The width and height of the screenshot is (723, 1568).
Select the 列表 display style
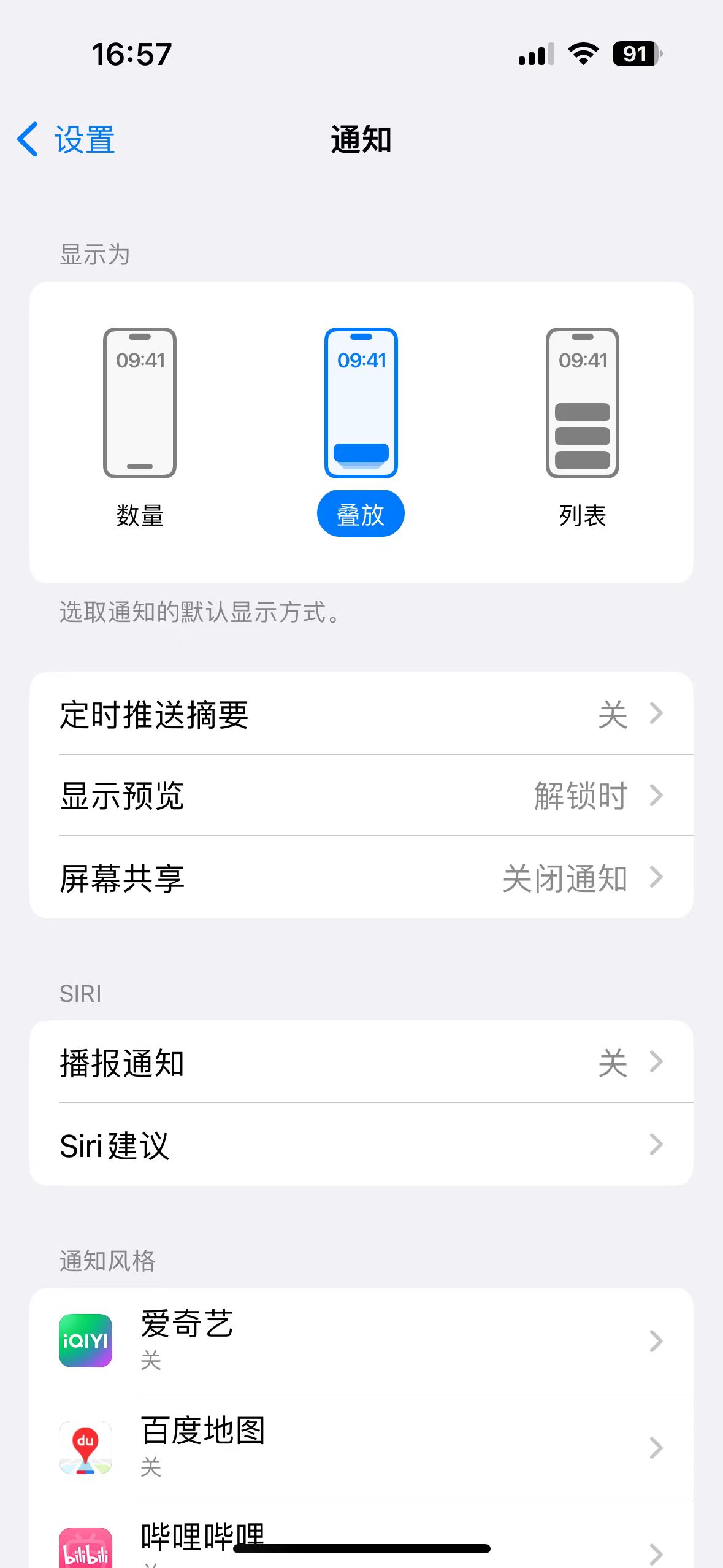click(x=582, y=429)
